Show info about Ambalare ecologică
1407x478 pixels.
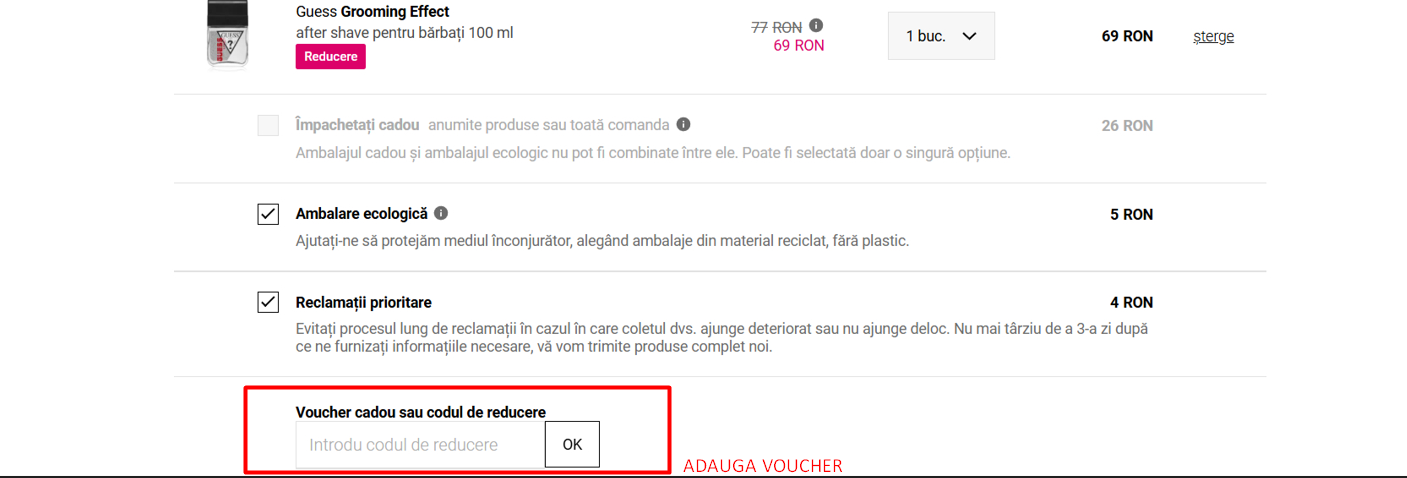coord(441,213)
